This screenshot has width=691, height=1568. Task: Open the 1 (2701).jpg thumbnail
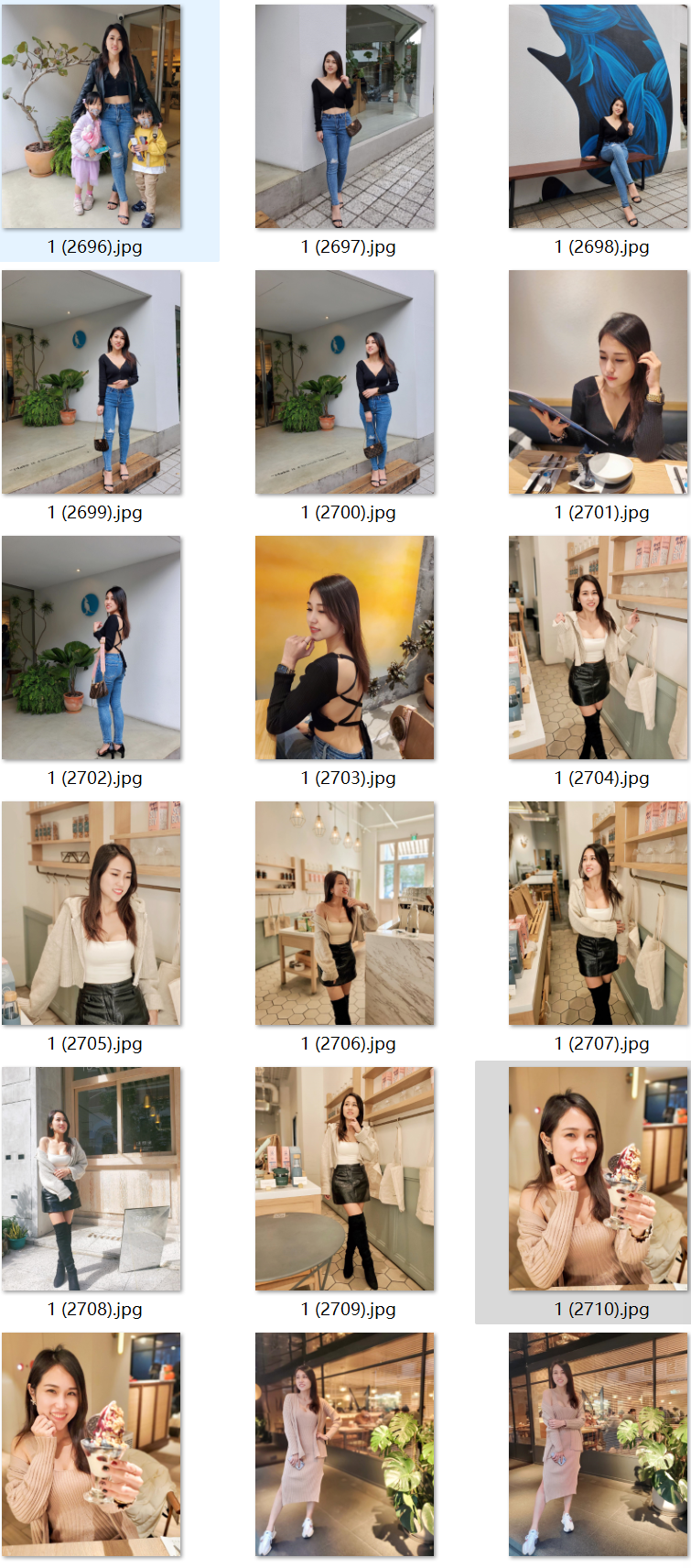598,382
